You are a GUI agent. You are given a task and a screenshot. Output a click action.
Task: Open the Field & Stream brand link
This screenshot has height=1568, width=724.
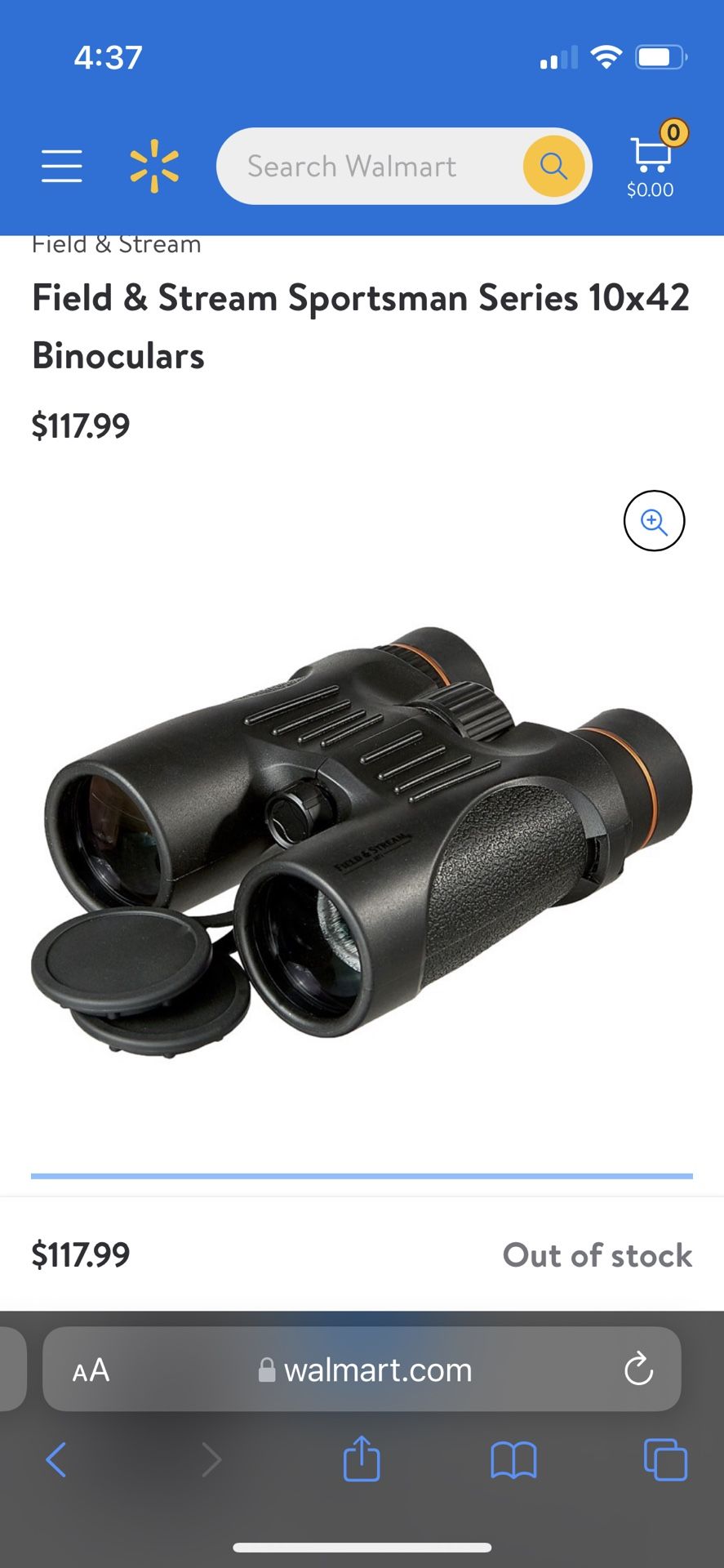click(x=117, y=244)
